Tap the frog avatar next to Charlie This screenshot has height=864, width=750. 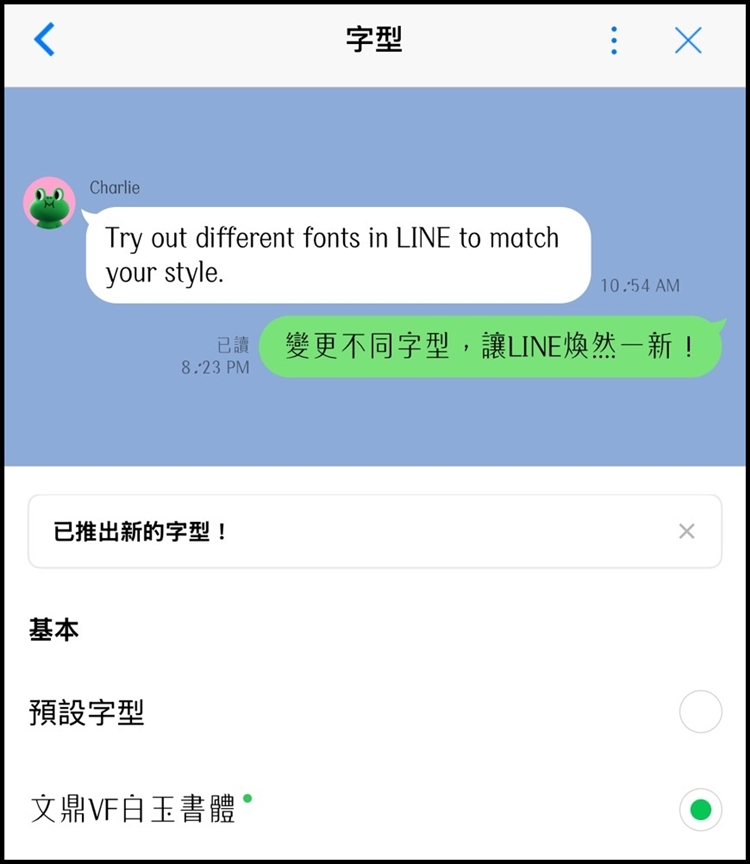coord(49,202)
